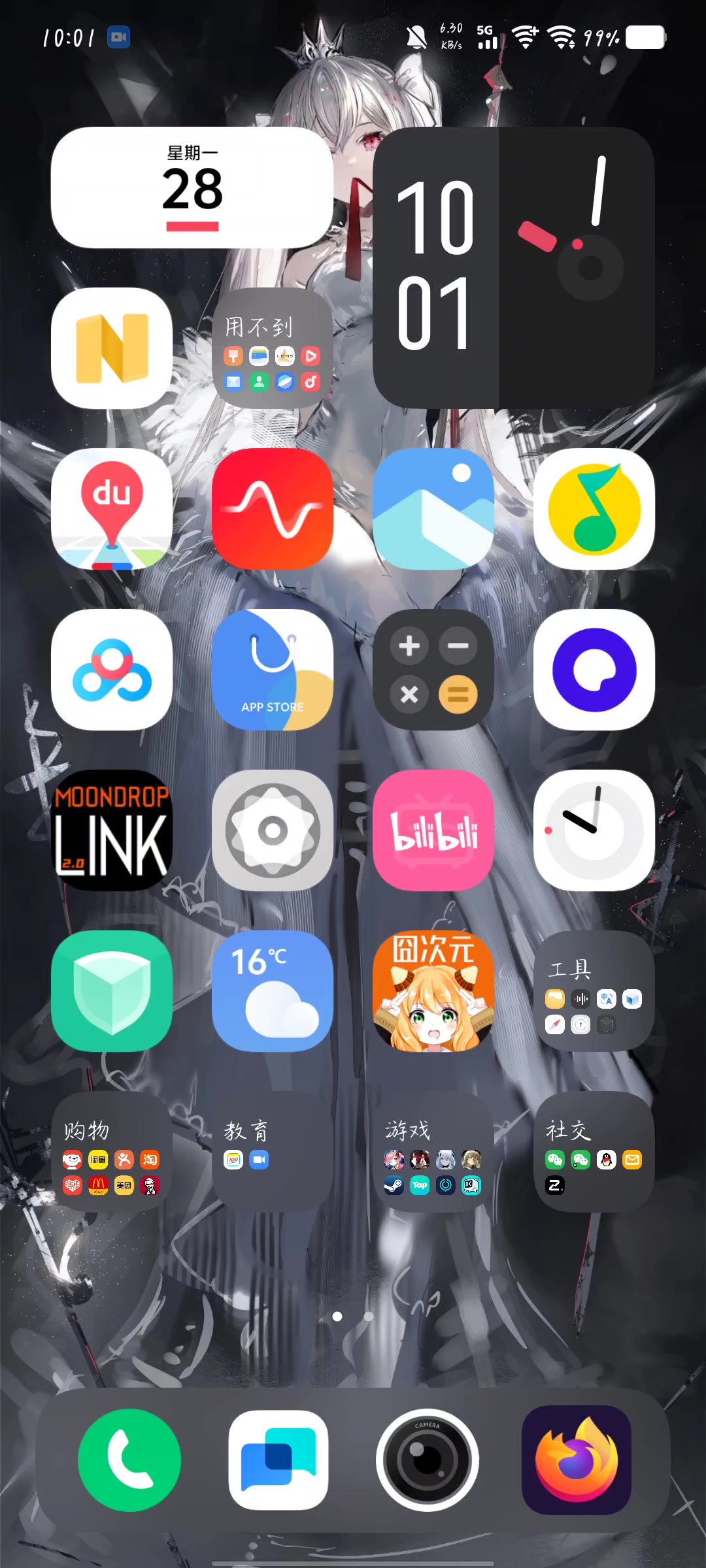This screenshot has width=706, height=1568.
Task: Open the photo gallery app
Action: pyautogui.click(x=433, y=509)
